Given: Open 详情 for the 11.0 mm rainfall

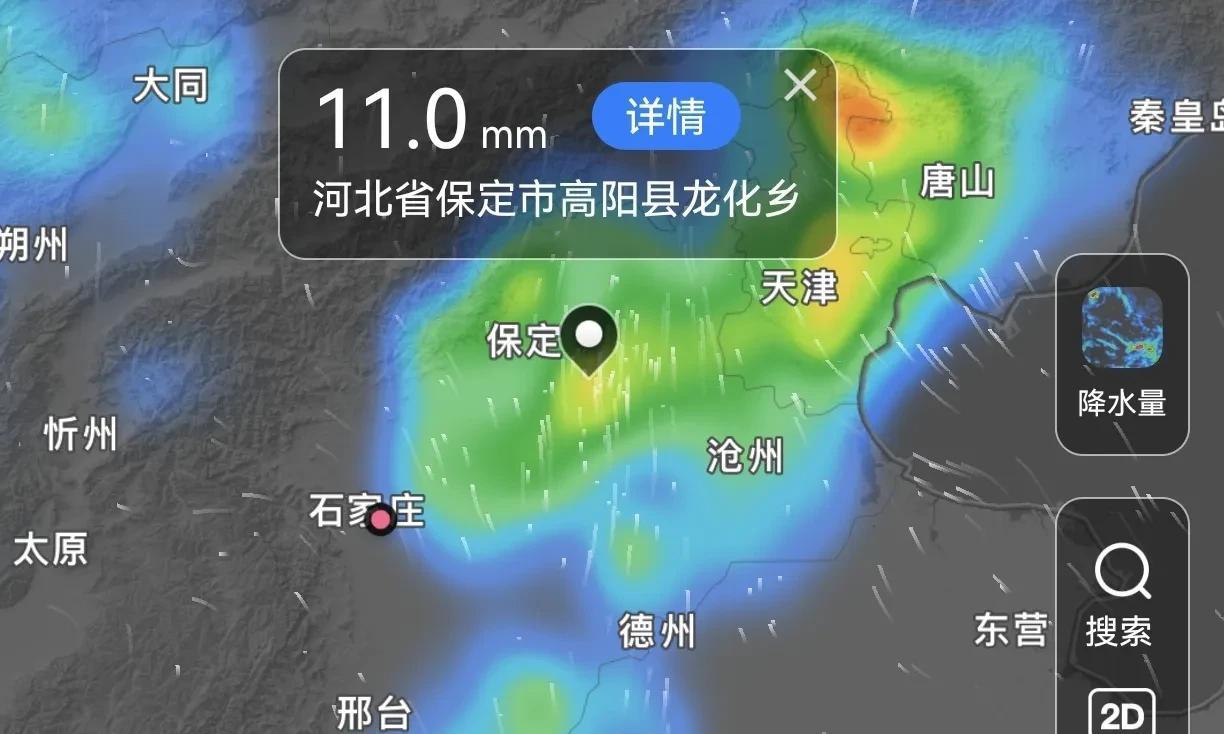Looking at the screenshot, I should pos(666,117).
